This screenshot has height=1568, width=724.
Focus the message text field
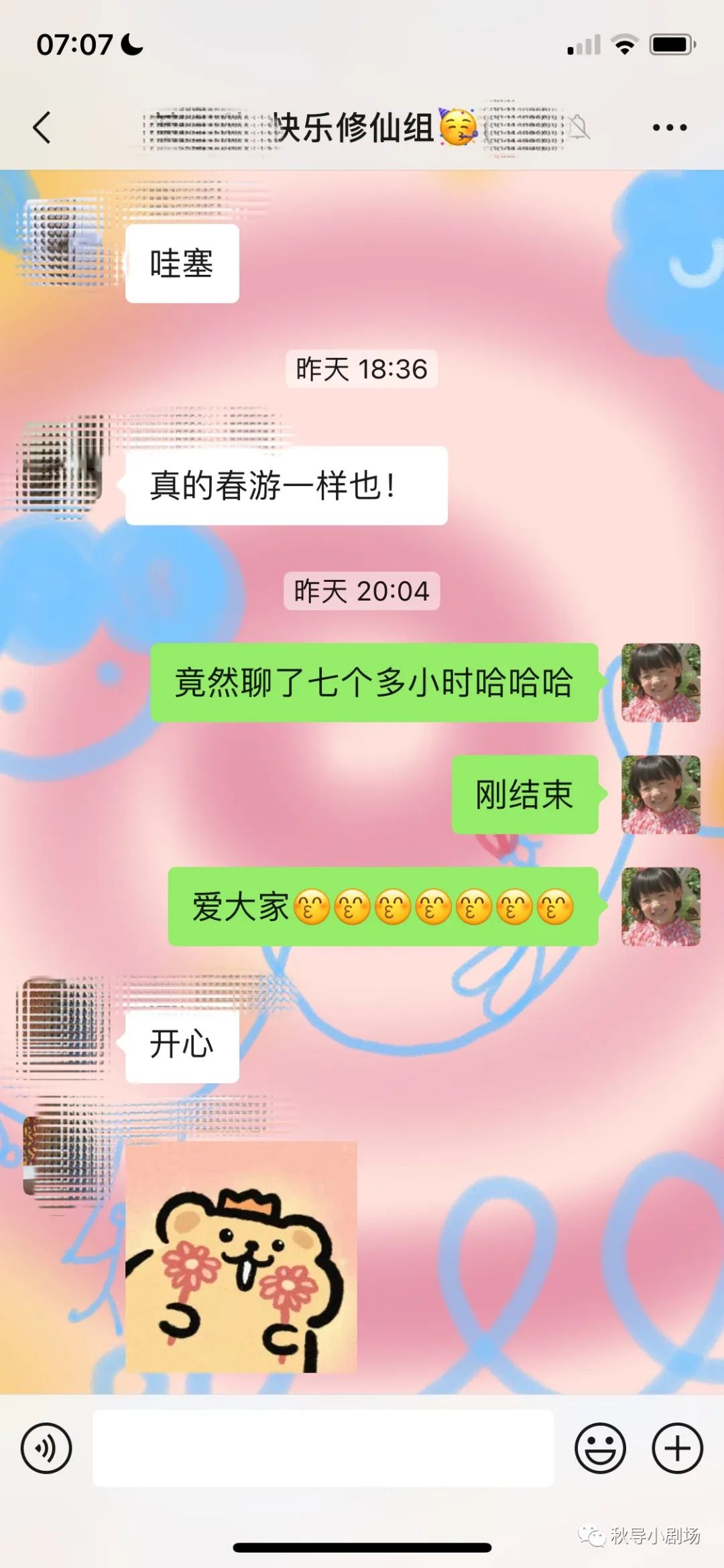(323, 1448)
